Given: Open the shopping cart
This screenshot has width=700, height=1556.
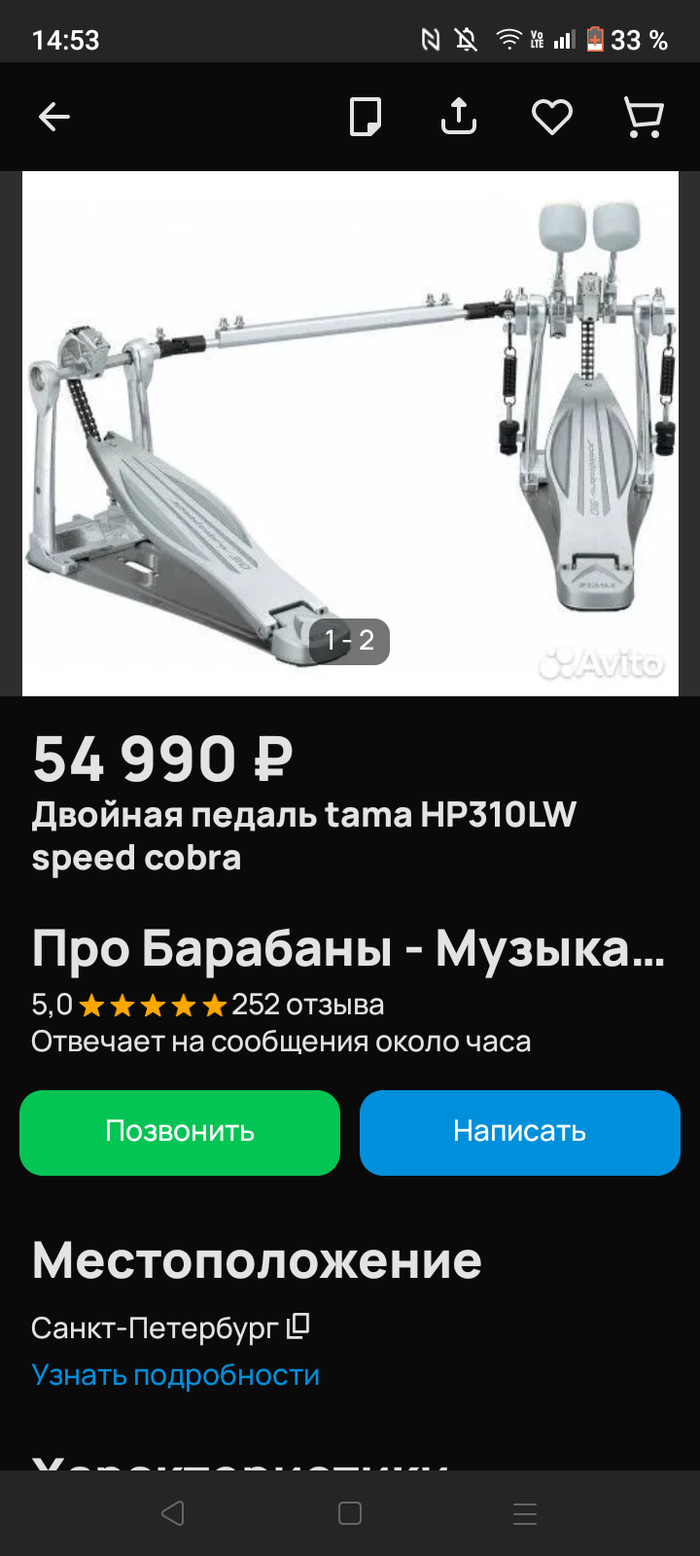Looking at the screenshot, I should pyautogui.click(x=643, y=117).
